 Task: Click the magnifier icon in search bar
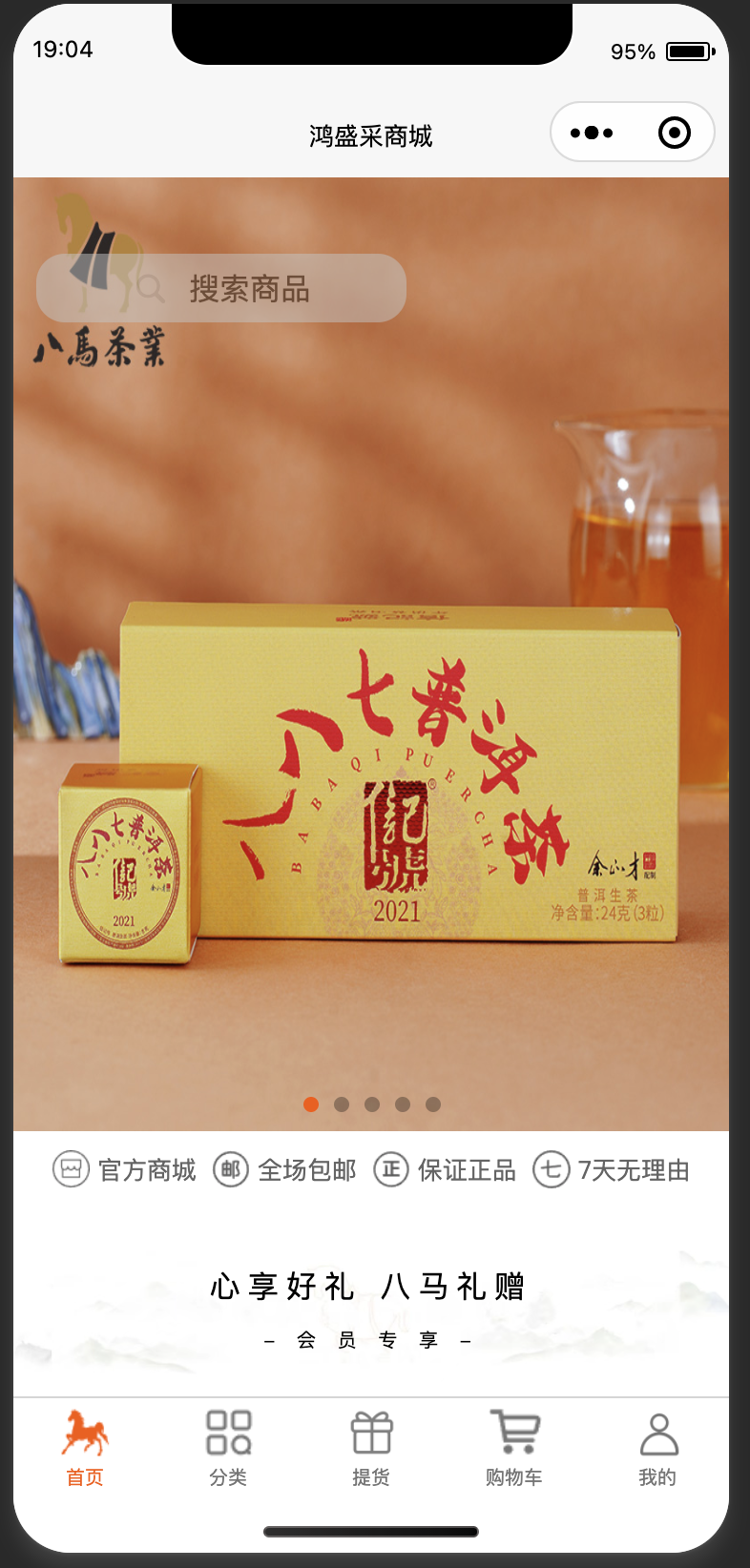152,288
